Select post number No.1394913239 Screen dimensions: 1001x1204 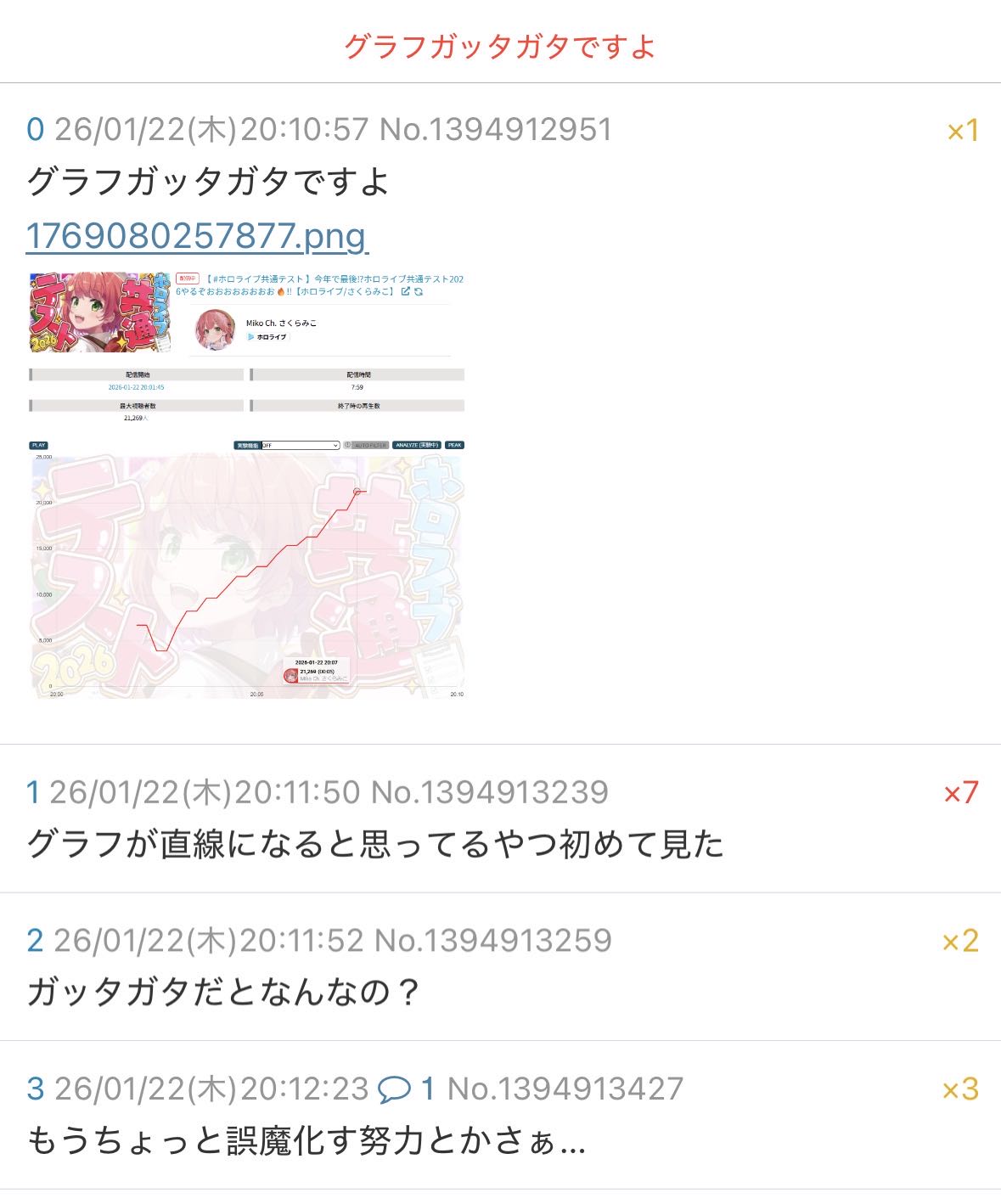pyautogui.click(x=491, y=792)
